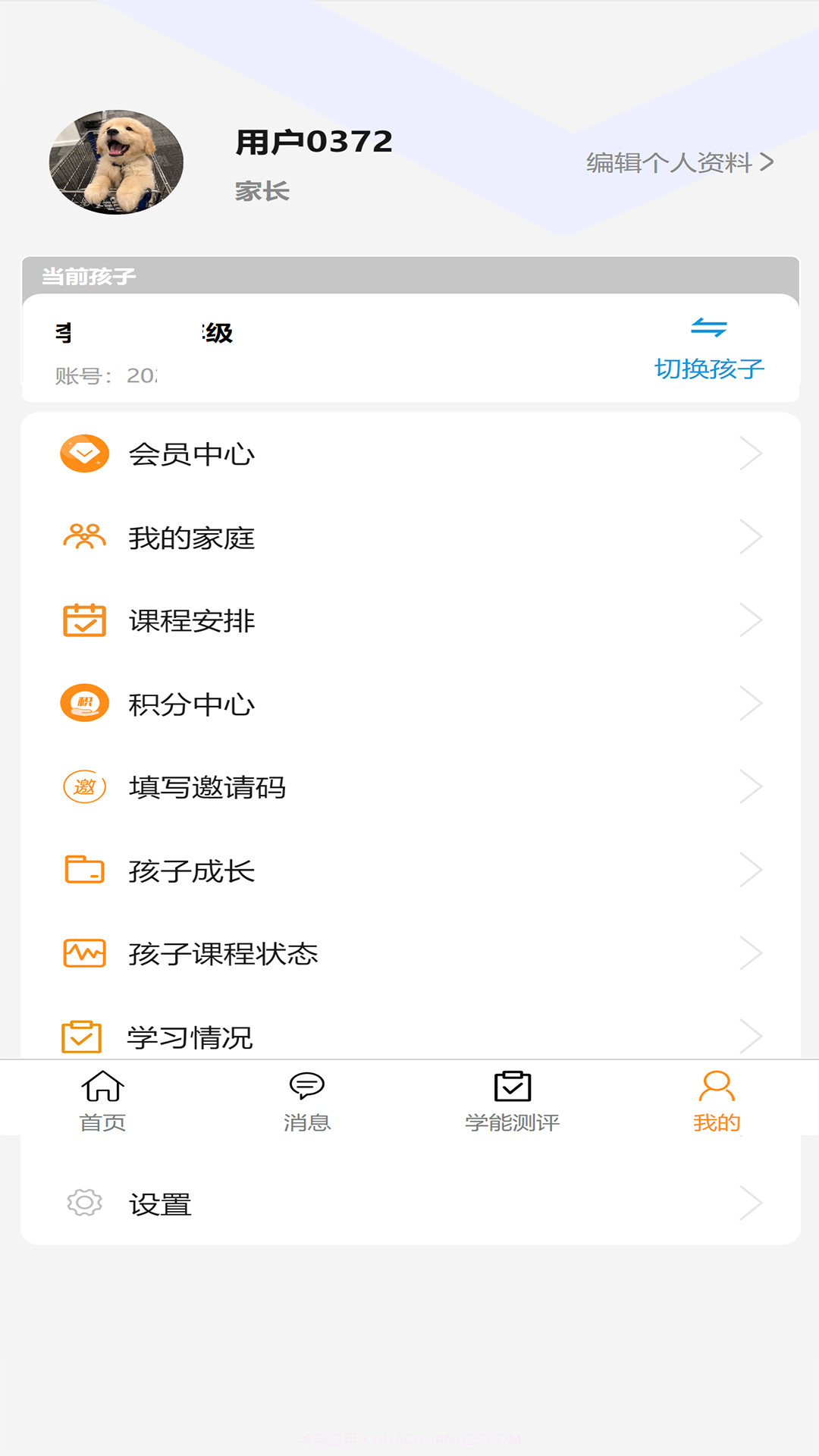
Task: Tap the 邀 invitation code badge icon
Action: pos(84,787)
